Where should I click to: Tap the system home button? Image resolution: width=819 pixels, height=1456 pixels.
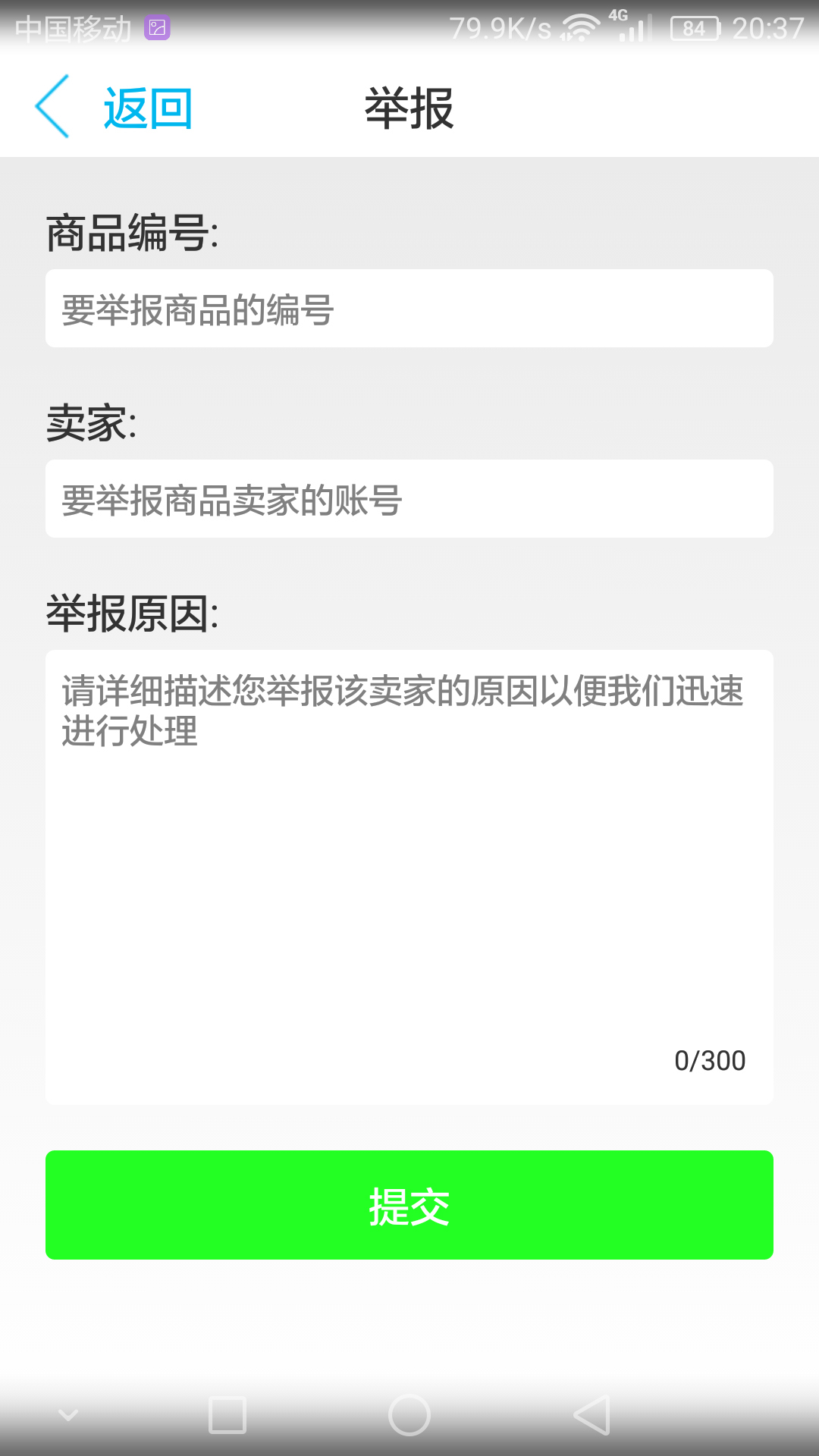coord(409,1415)
